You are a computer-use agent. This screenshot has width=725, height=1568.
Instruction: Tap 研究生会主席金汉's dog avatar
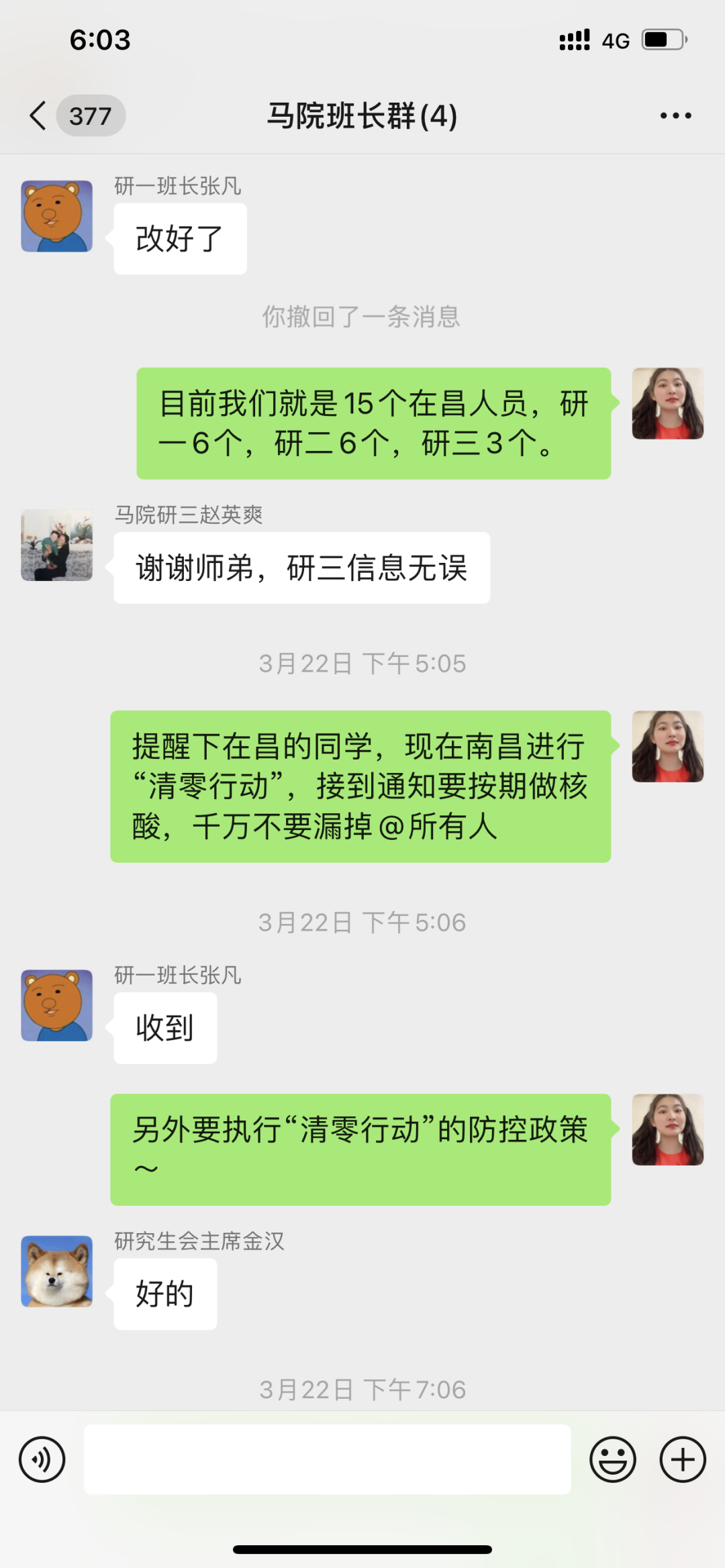point(57,1271)
